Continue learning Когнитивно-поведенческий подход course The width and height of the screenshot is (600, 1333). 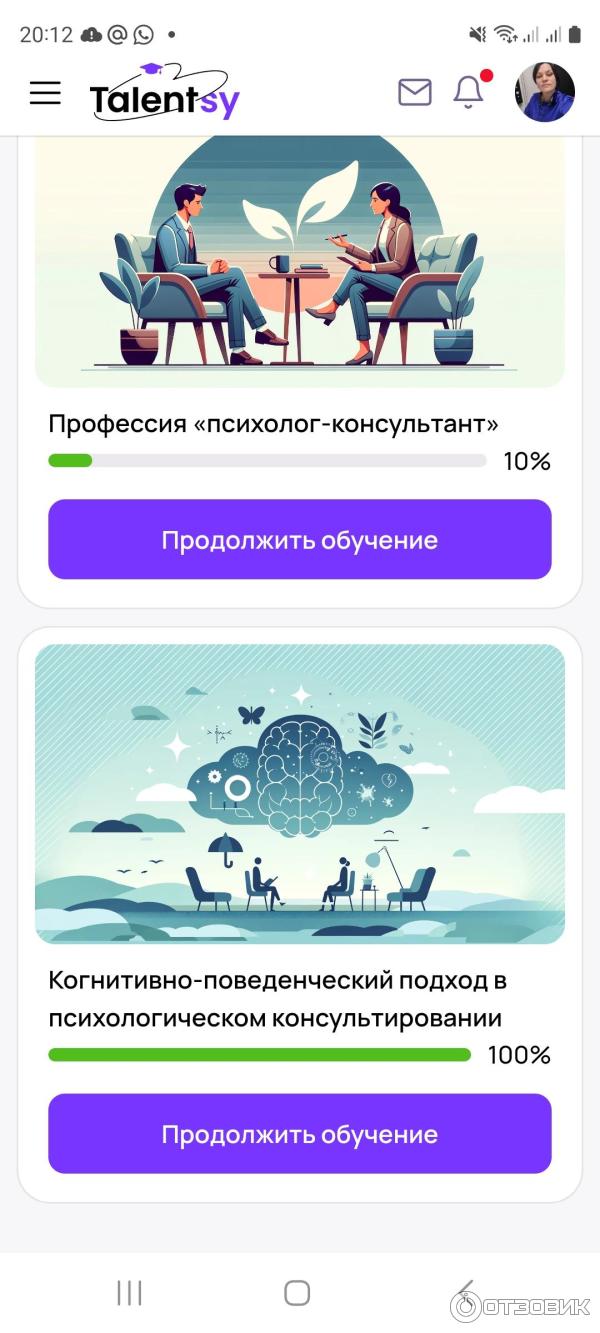[299, 1134]
